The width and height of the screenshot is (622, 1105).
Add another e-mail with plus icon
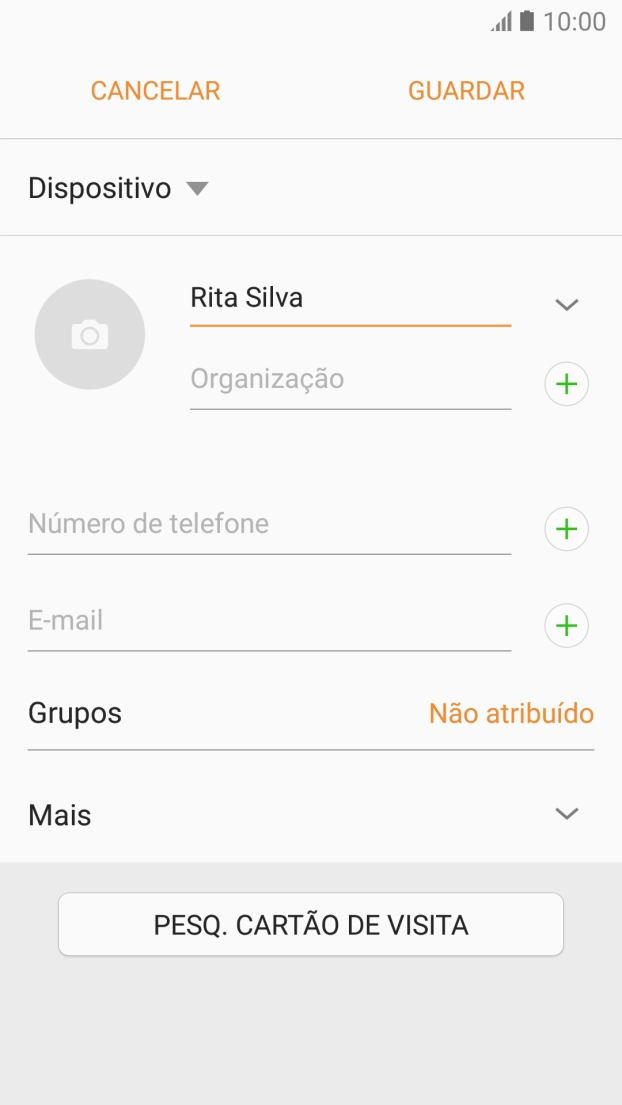point(567,626)
